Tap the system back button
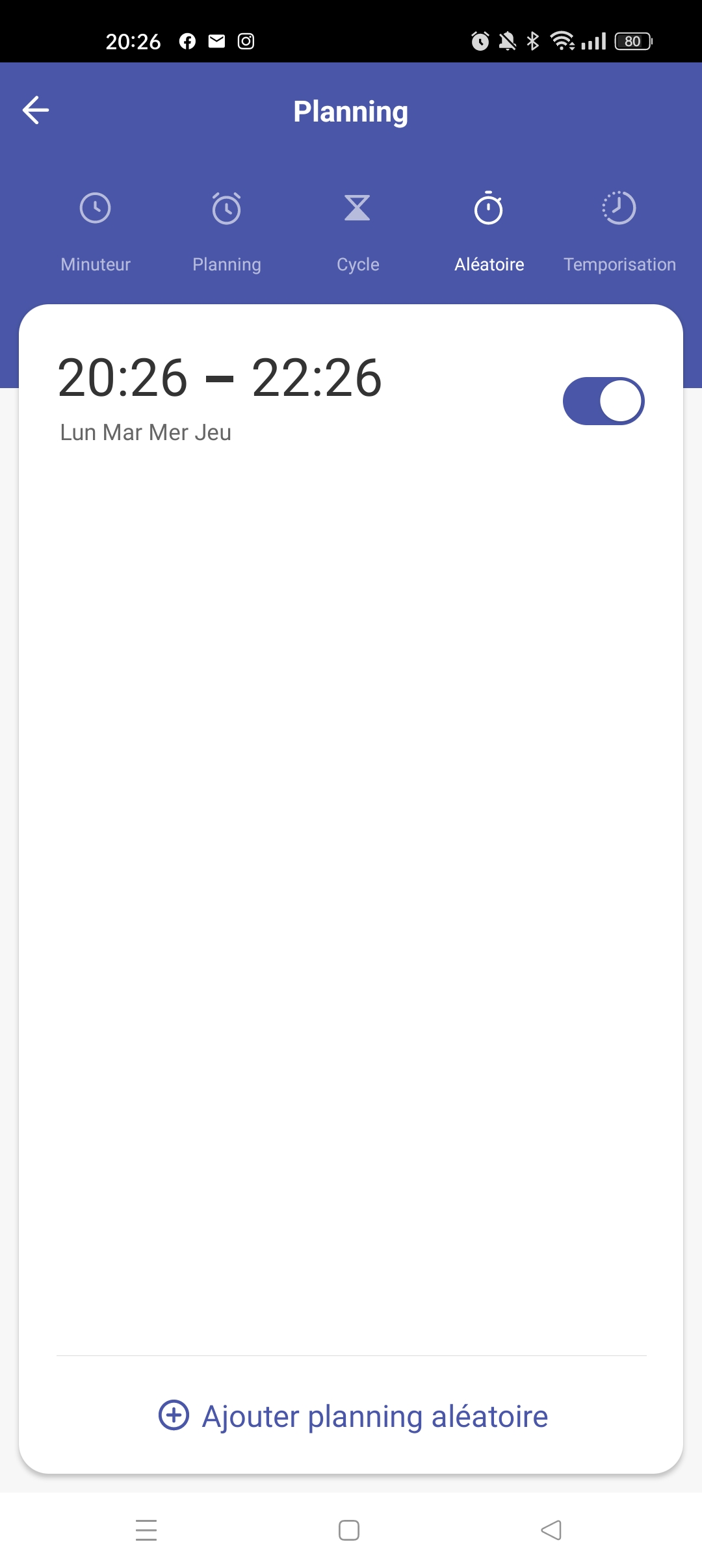The image size is (702, 1568). pyautogui.click(x=551, y=1530)
